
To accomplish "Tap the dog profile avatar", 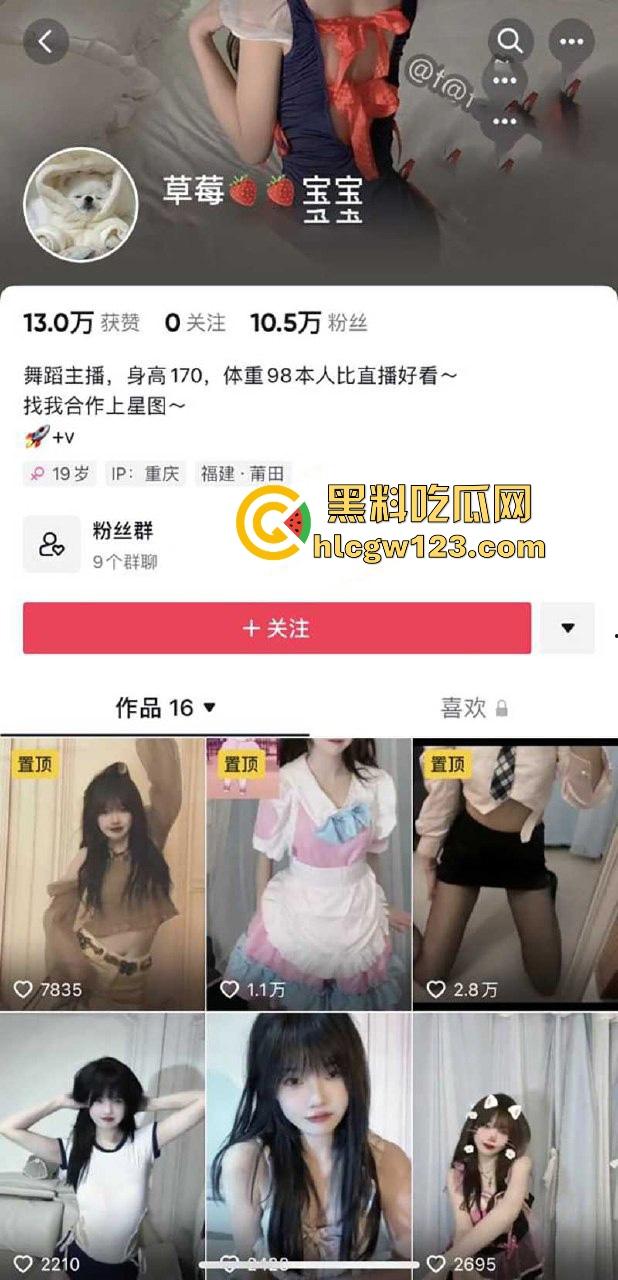I will coord(80,205).
